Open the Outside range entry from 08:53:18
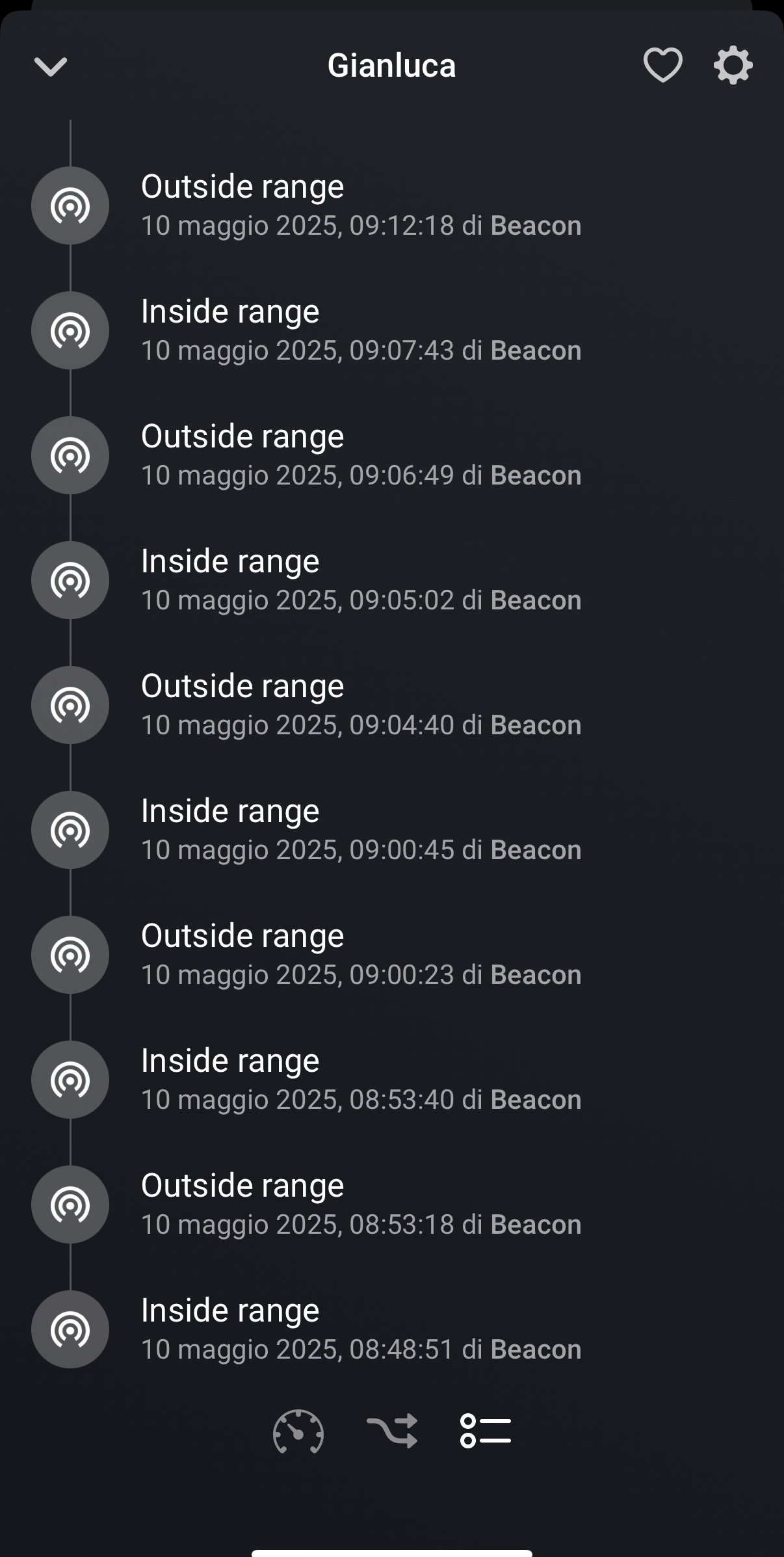 (x=361, y=1204)
